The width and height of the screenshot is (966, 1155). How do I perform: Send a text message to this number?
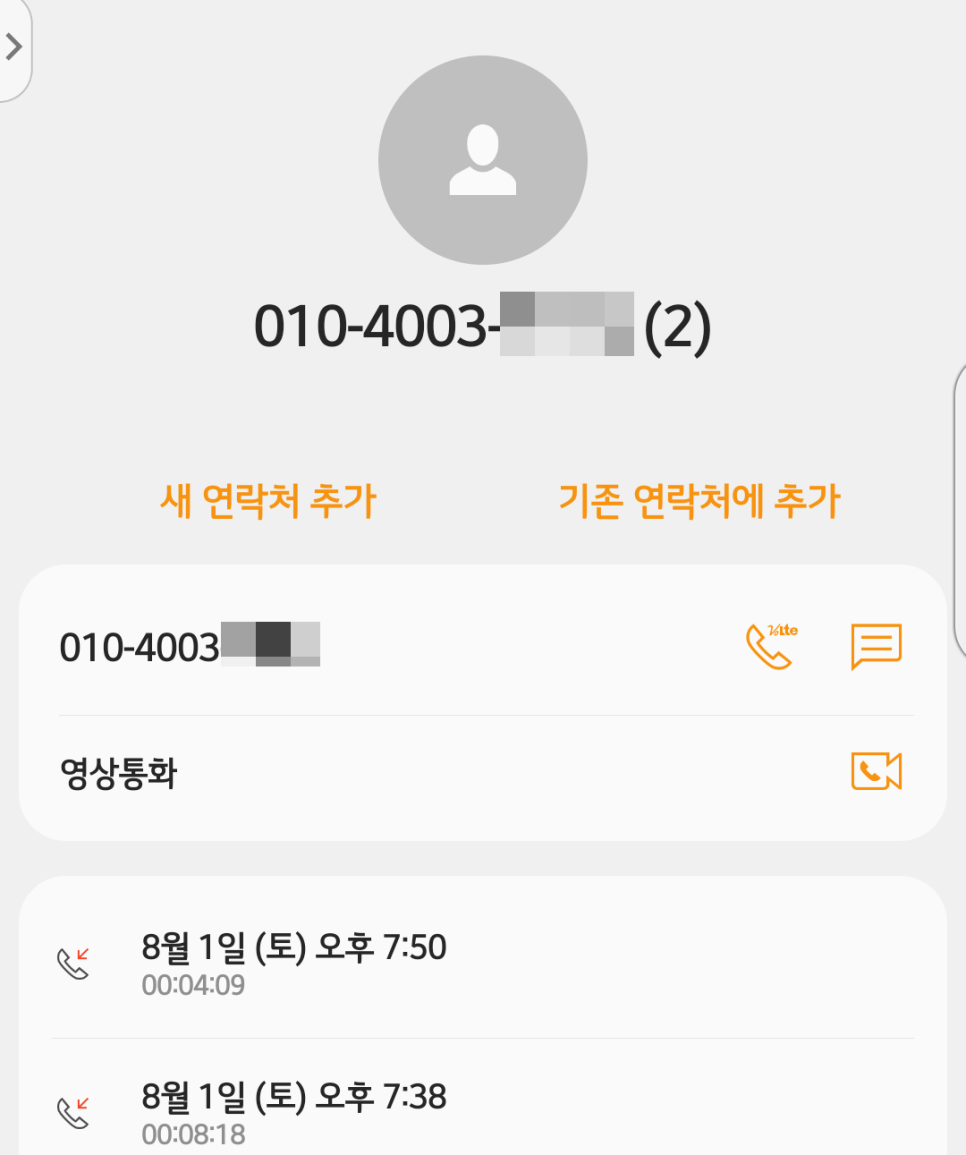coord(876,647)
